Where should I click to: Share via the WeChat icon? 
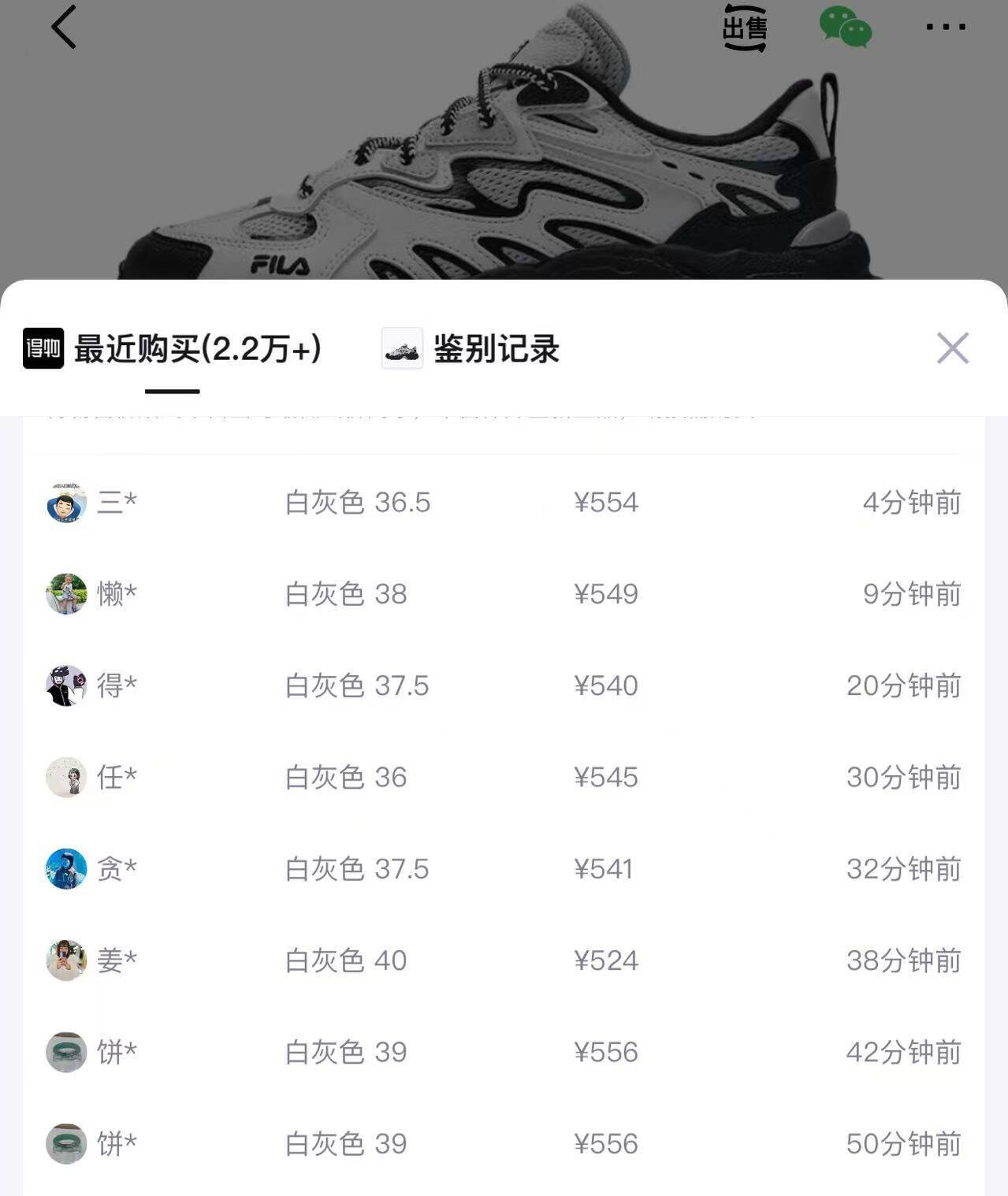(x=846, y=28)
